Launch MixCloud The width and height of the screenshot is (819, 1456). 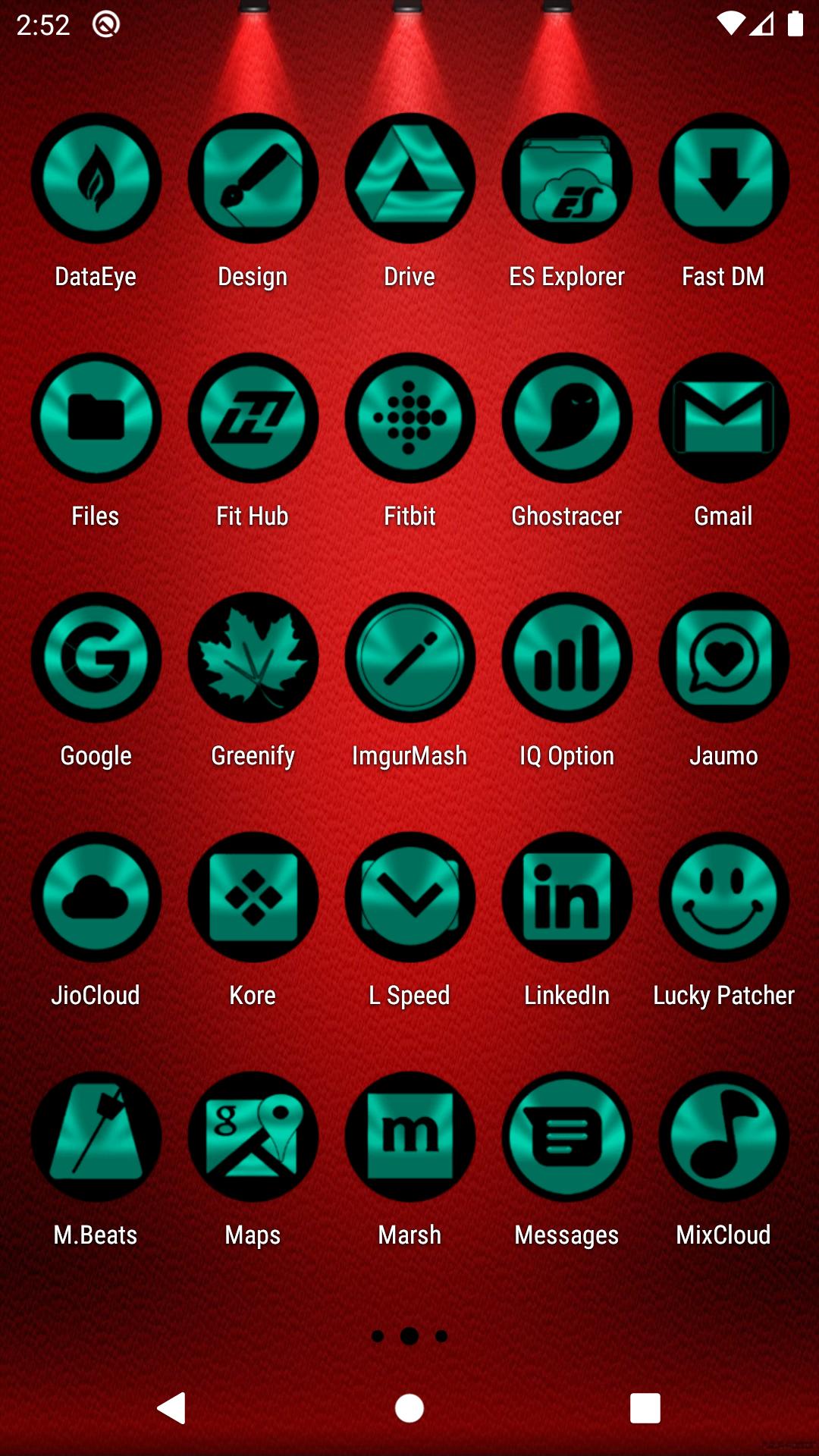click(723, 1137)
